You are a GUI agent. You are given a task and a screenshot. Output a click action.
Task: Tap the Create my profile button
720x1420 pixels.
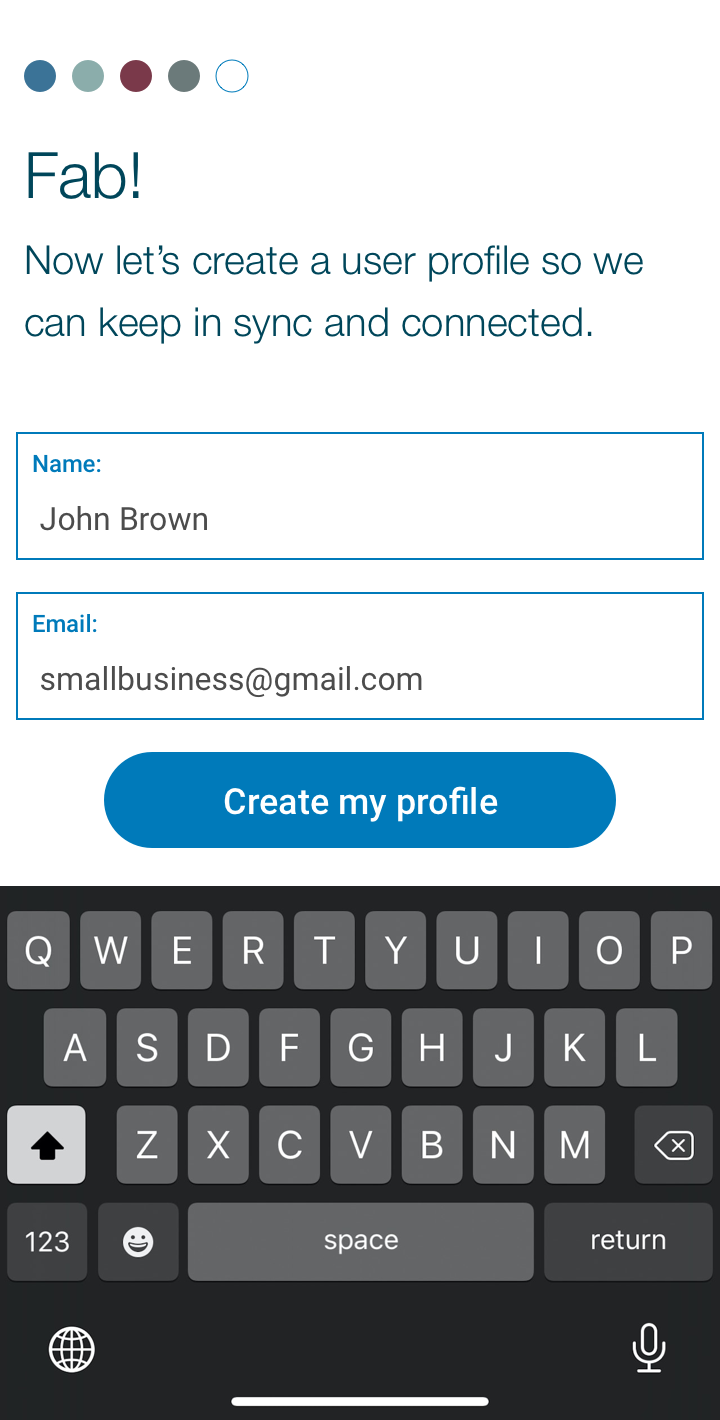pyautogui.click(x=360, y=800)
